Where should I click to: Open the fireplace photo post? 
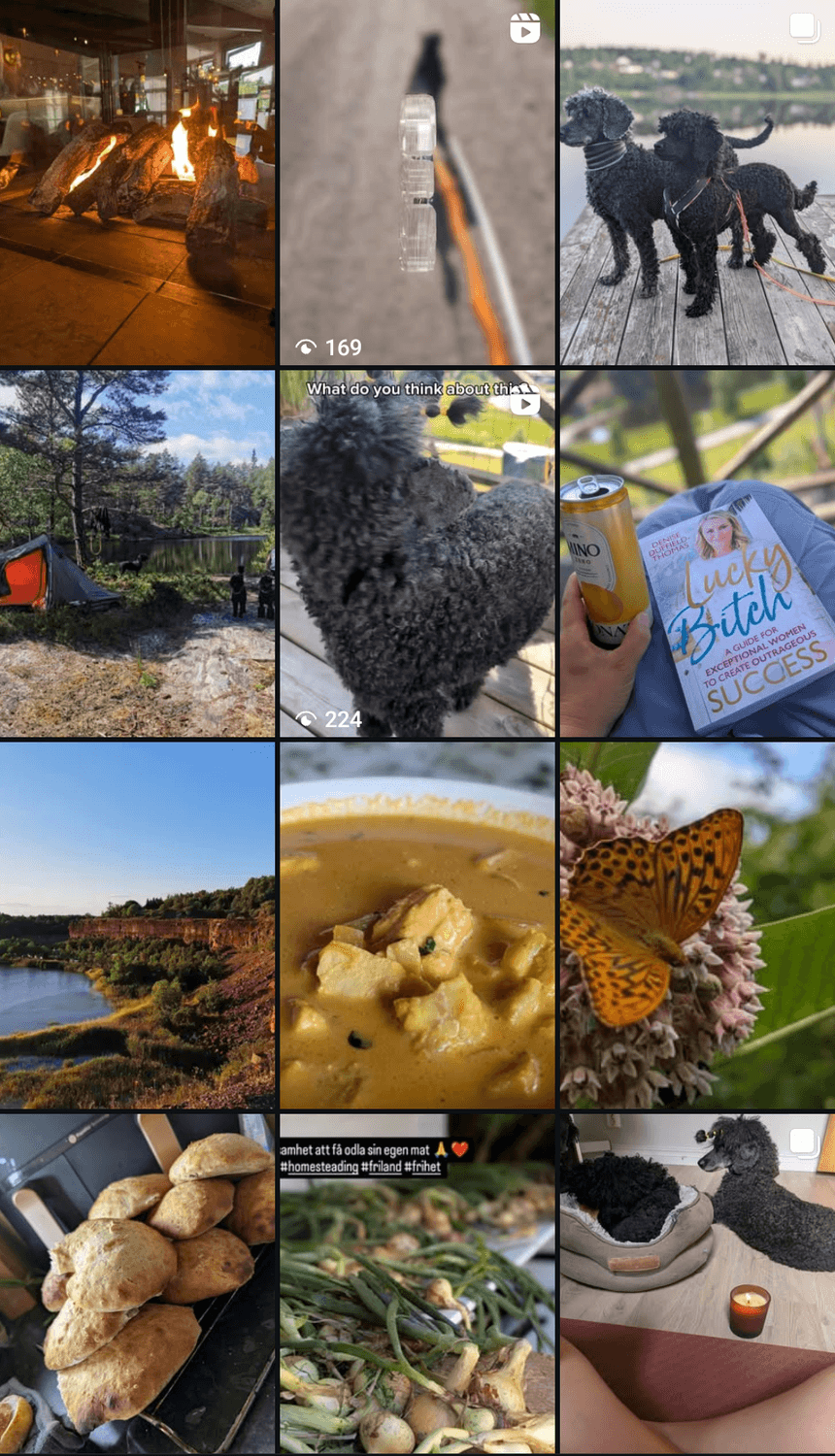pyautogui.click(x=137, y=182)
